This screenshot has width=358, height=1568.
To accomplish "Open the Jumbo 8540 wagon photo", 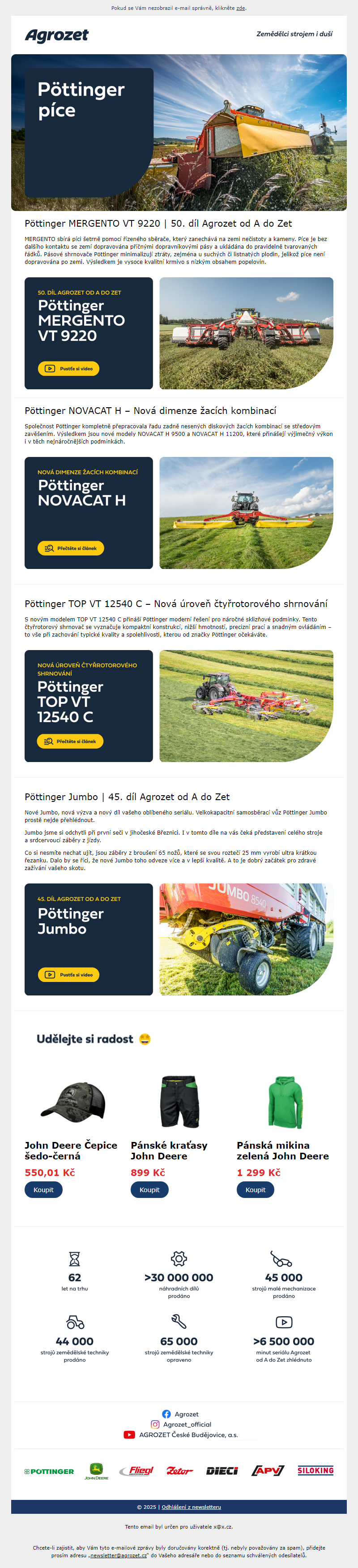I will [246, 939].
